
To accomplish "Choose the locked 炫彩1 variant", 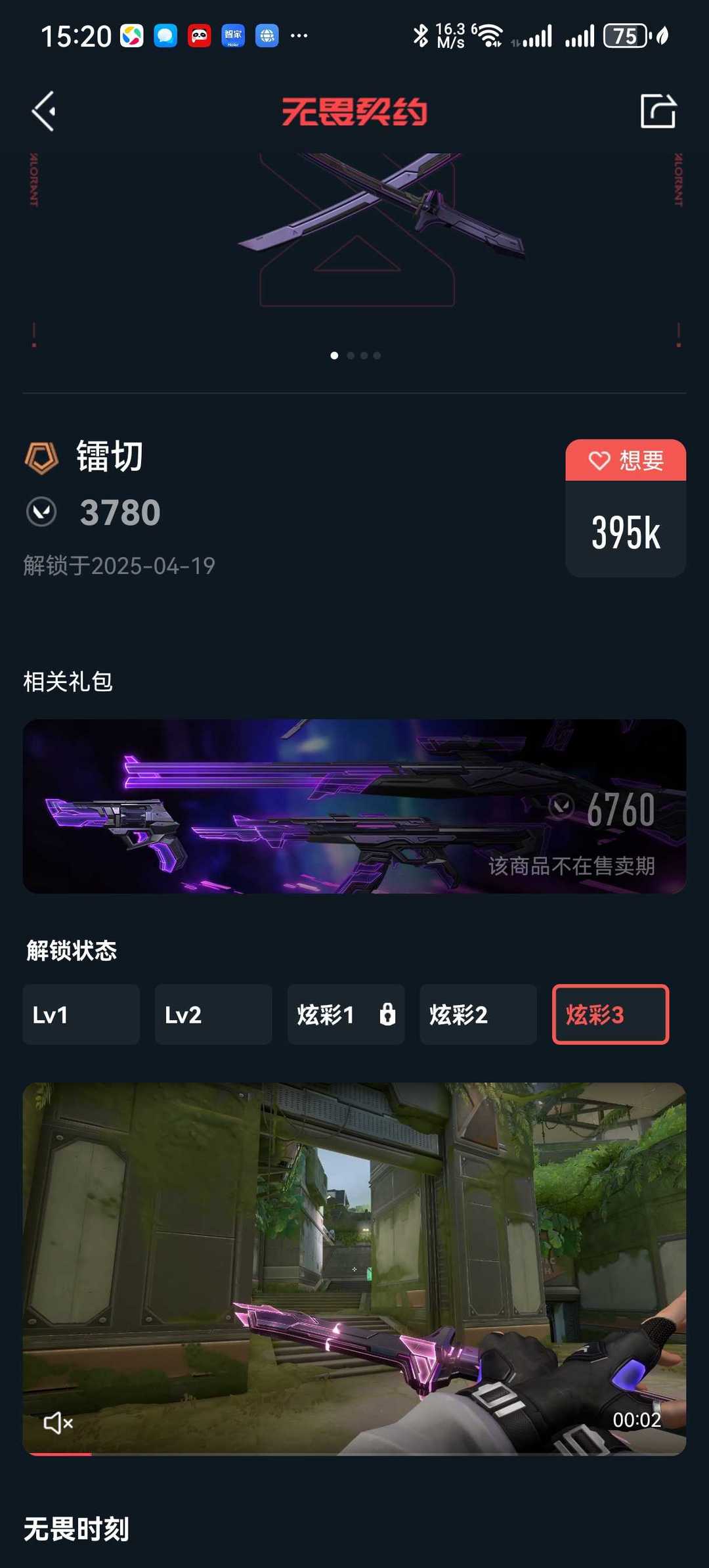I will 346,1014.
